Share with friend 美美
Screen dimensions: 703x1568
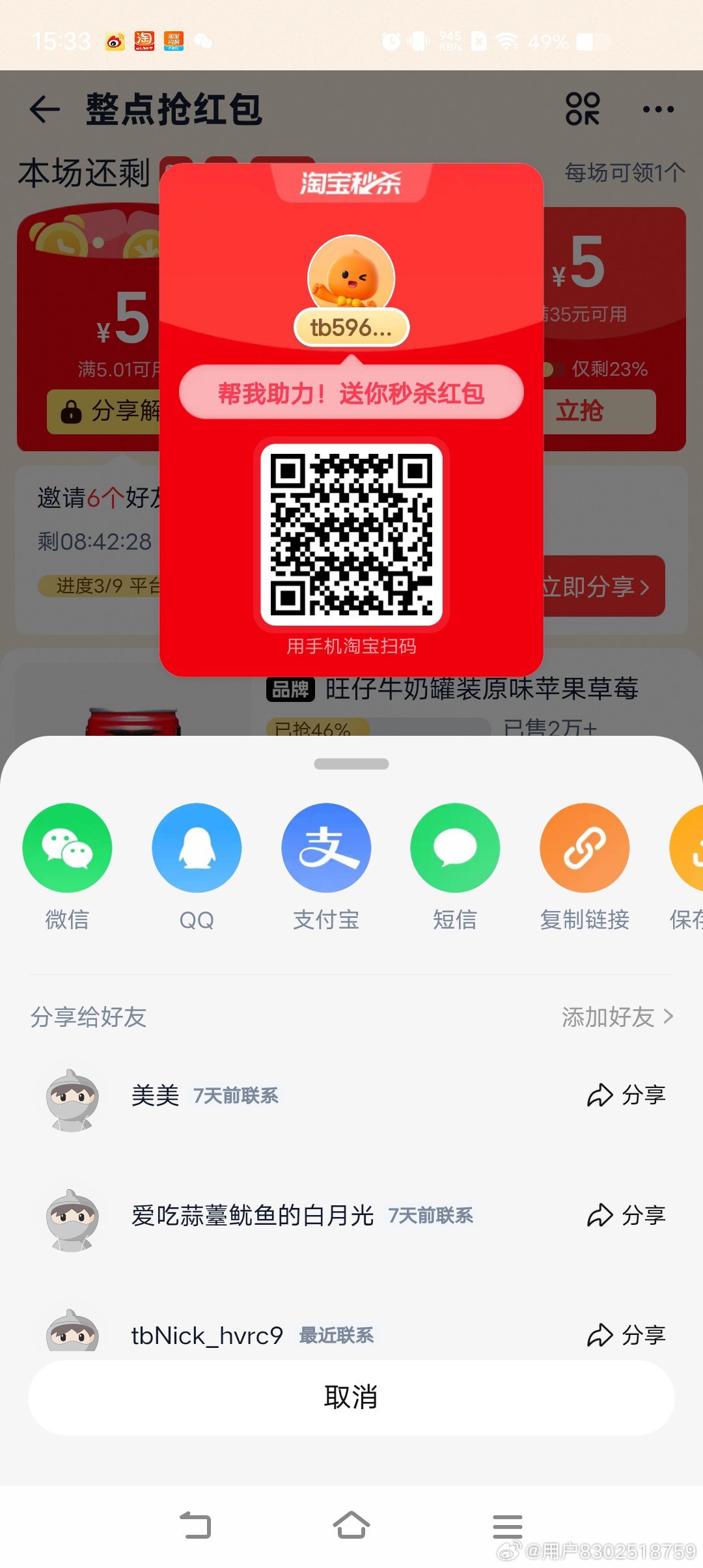coord(626,1095)
